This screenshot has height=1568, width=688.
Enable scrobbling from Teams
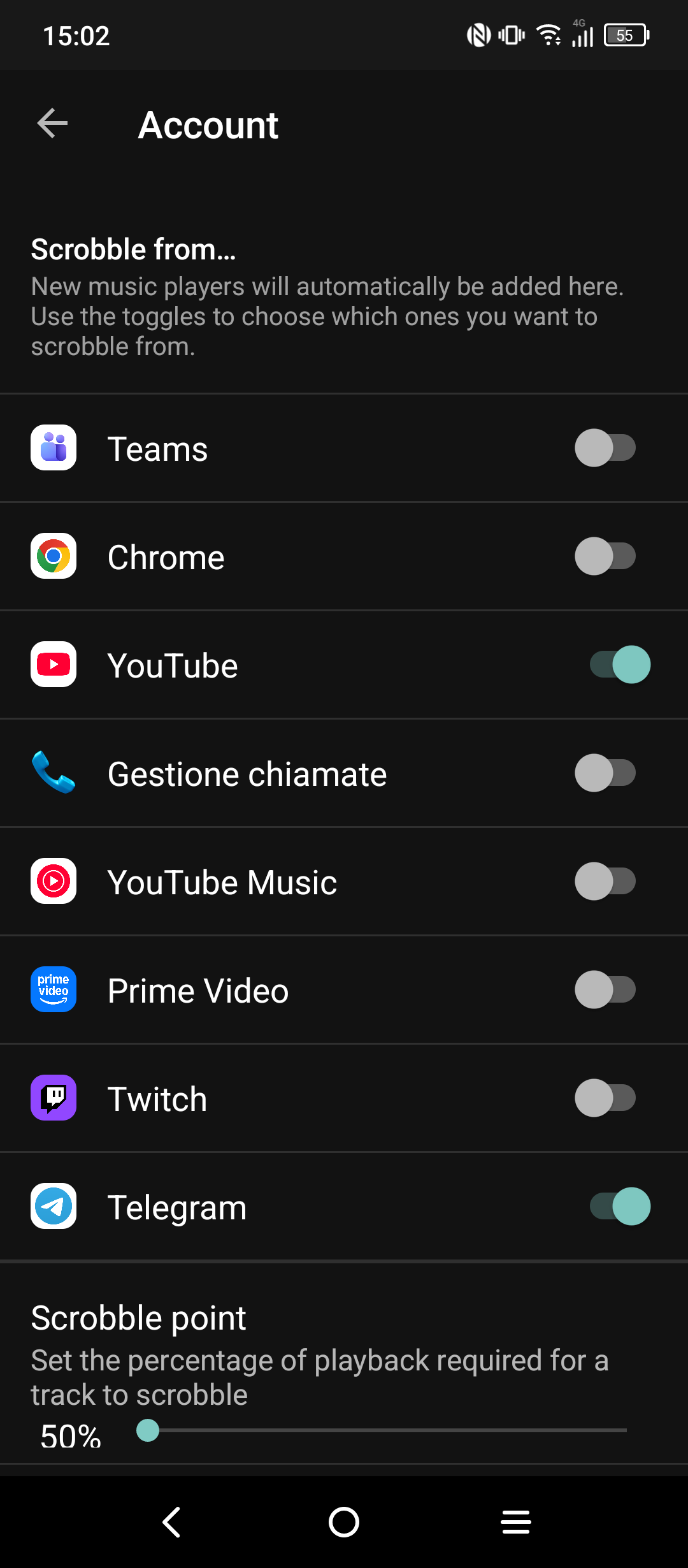point(605,448)
